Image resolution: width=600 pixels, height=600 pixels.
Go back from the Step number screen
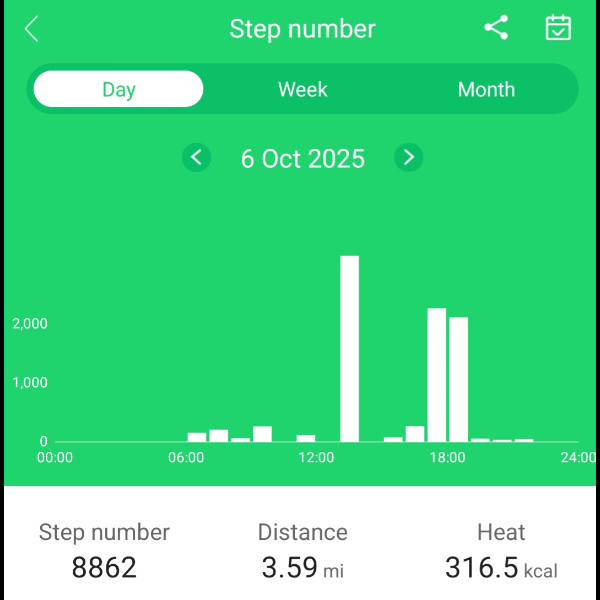click(31, 29)
